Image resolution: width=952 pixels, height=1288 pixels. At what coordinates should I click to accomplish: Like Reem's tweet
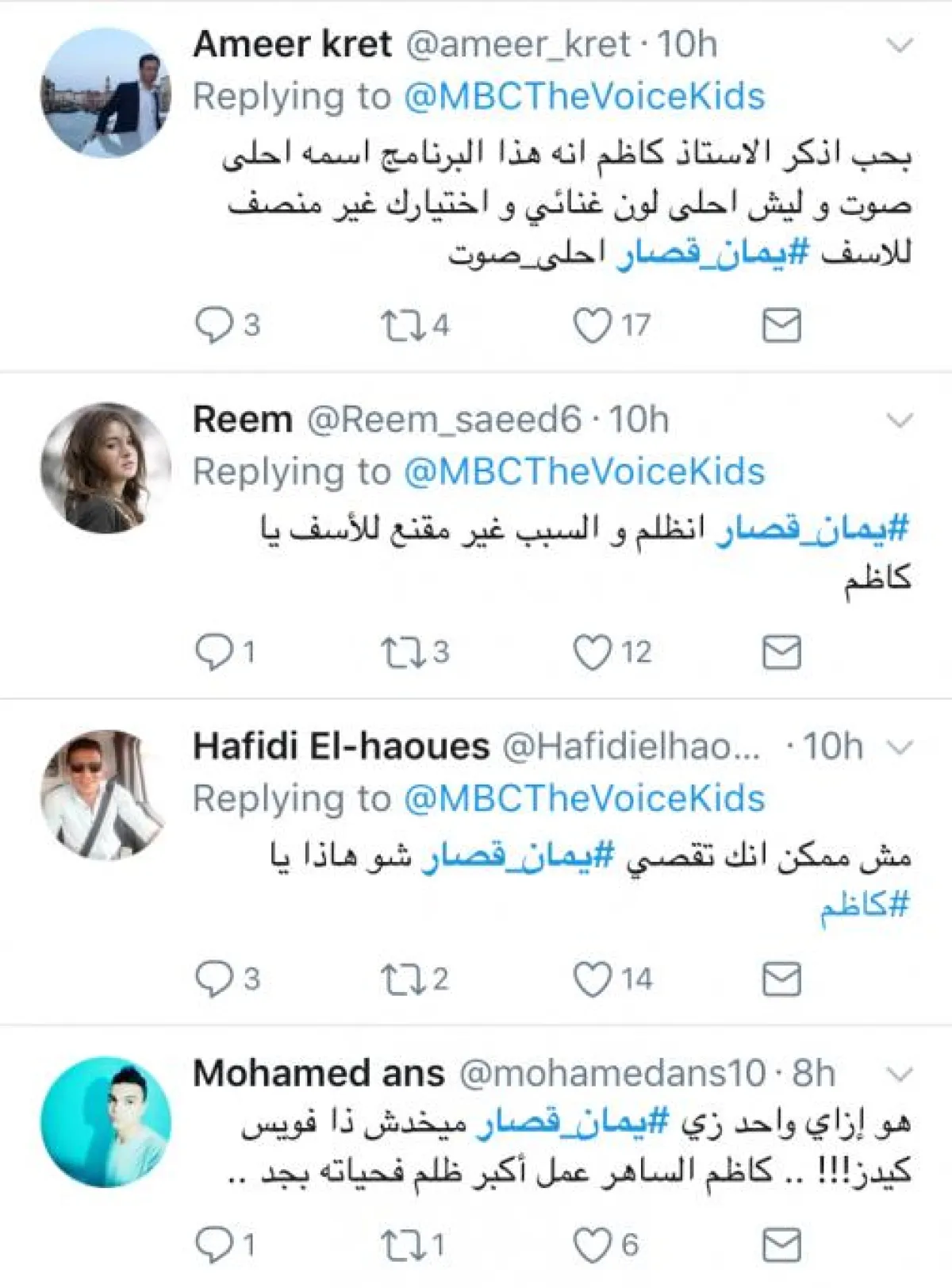(x=593, y=652)
